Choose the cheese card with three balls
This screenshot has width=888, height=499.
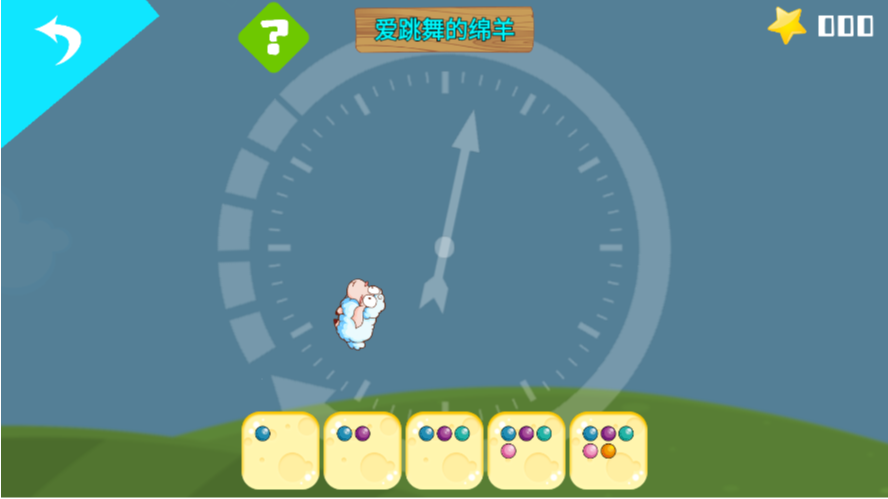pos(444,451)
